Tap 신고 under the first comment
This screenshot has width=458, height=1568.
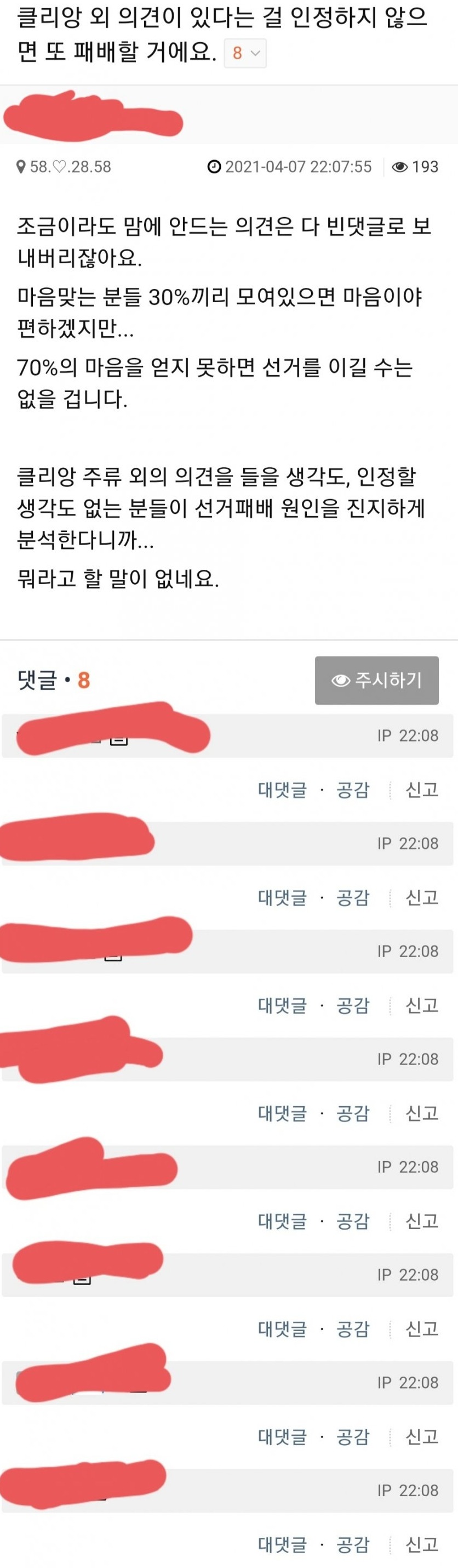click(x=421, y=790)
